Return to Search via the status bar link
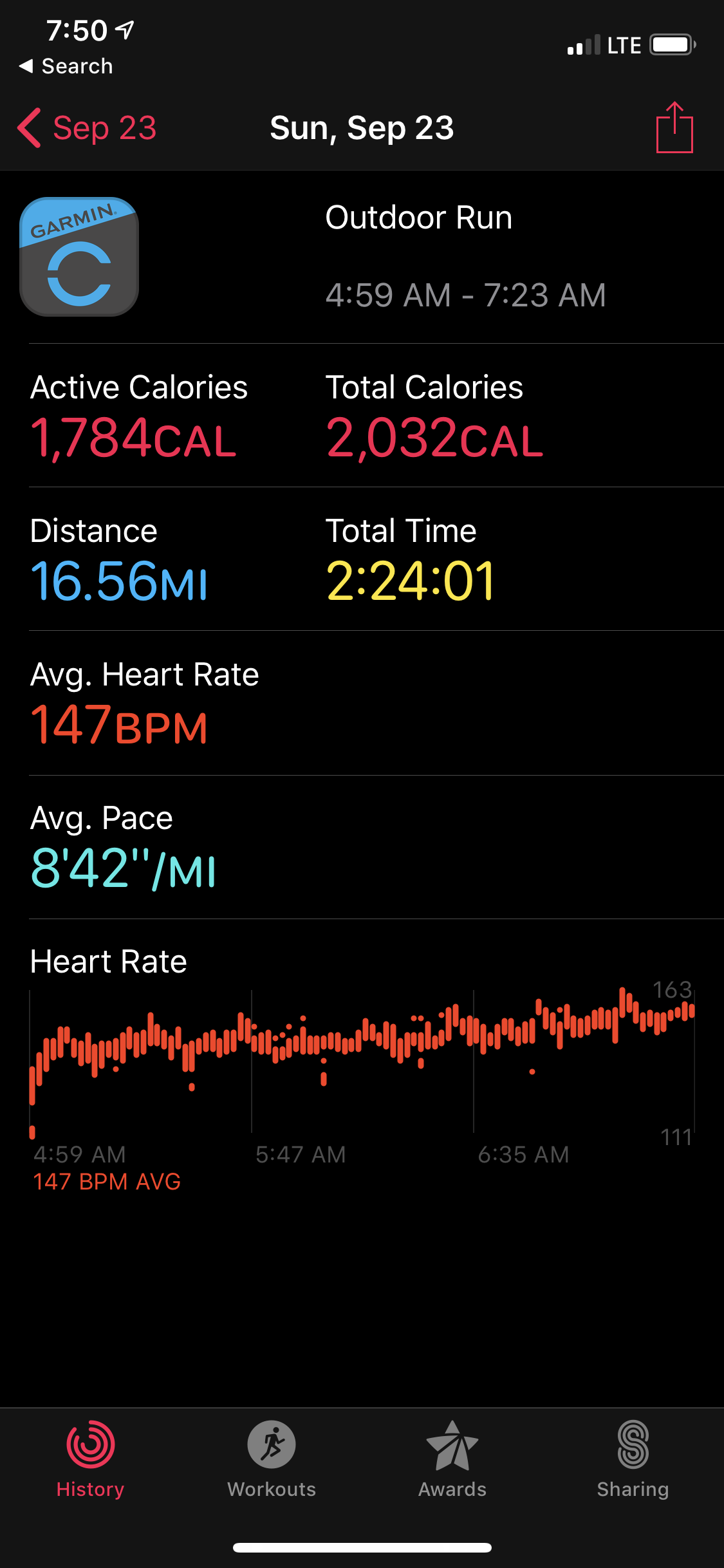Viewport: 724px width, 1568px height. [x=66, y=66]
